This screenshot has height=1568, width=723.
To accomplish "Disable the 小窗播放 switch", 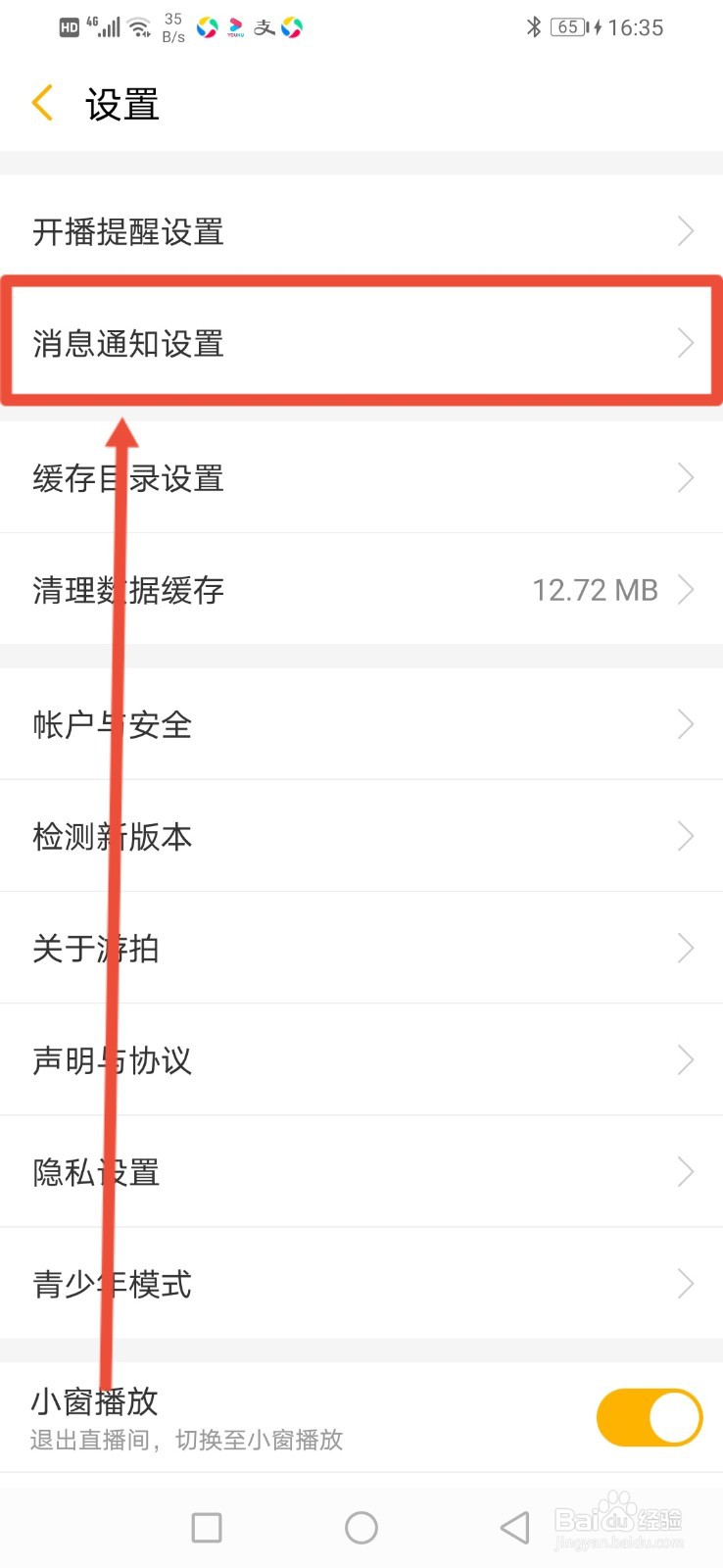I will (x=648, y=1416).
